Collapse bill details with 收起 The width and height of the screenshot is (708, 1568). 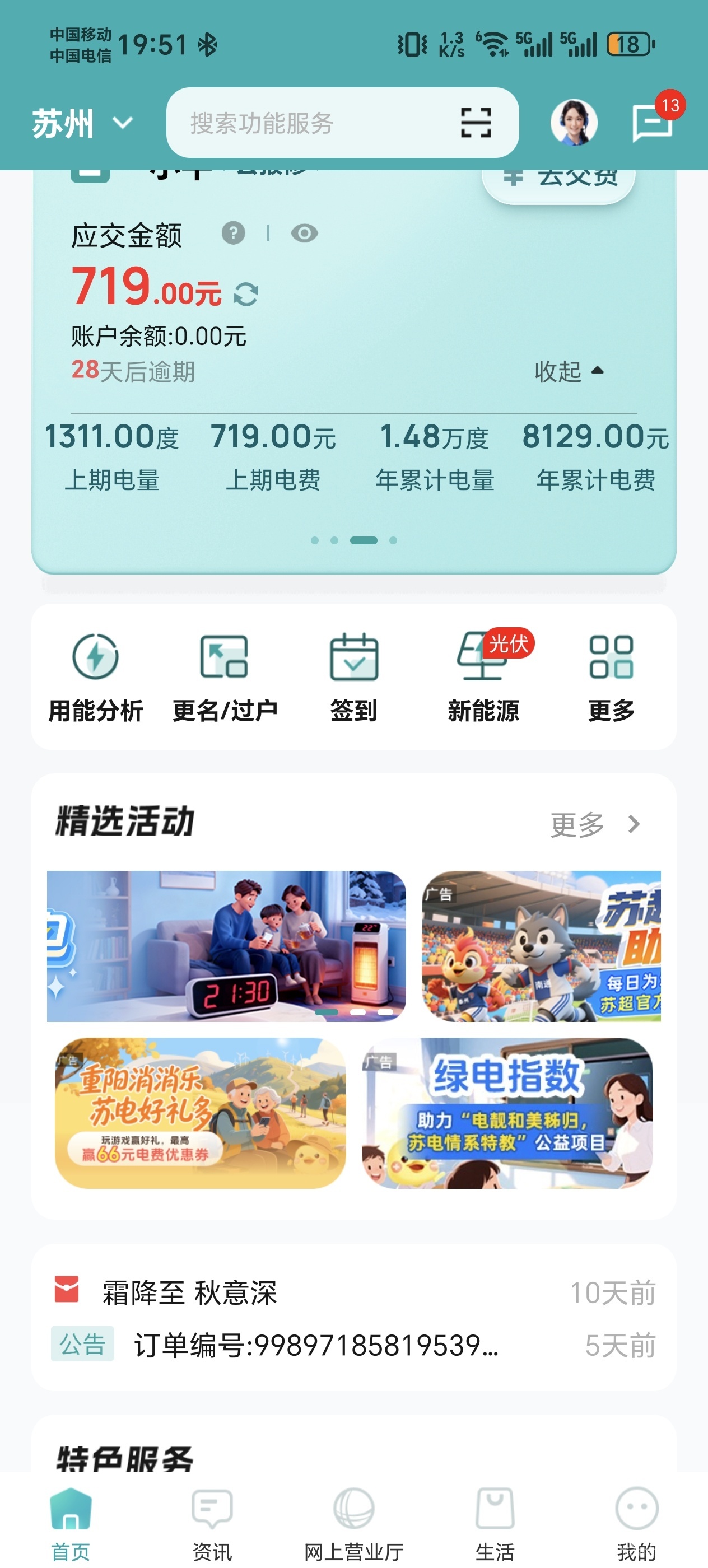569,371
